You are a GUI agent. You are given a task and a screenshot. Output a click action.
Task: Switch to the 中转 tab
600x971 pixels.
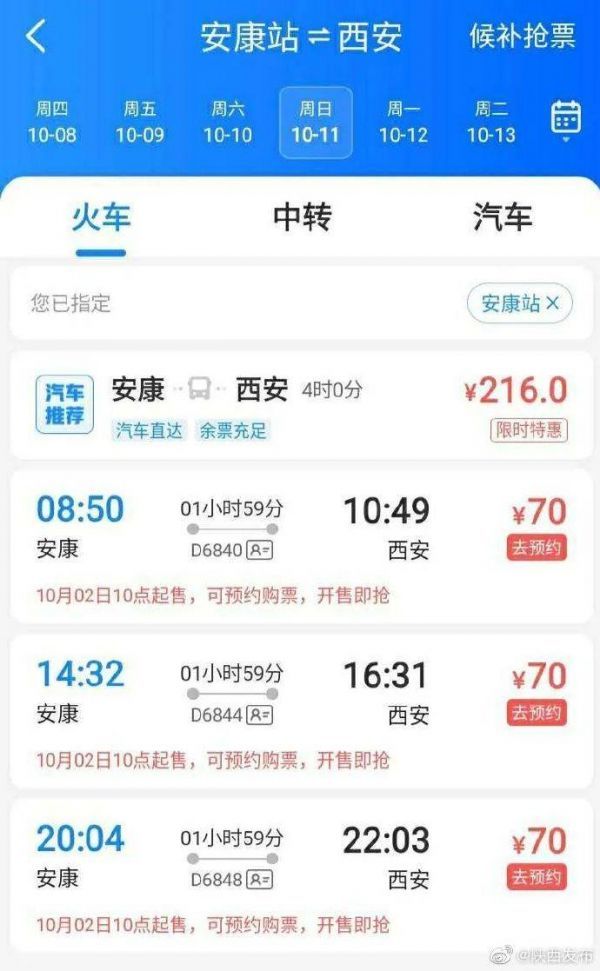pyautogui.click(x=302, y=217)
